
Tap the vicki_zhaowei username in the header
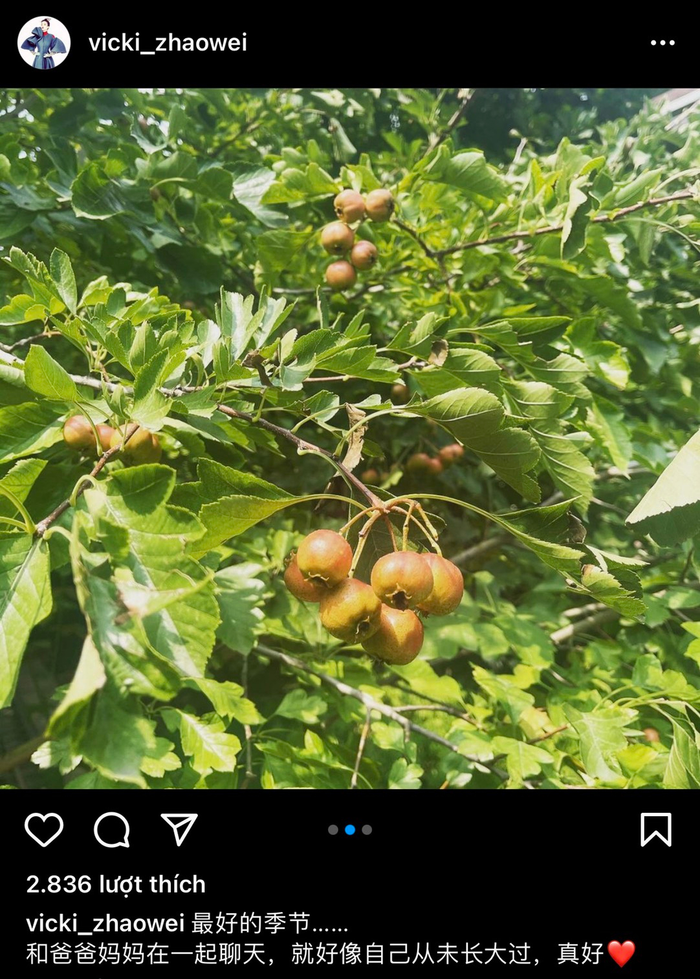pos(167,43)
